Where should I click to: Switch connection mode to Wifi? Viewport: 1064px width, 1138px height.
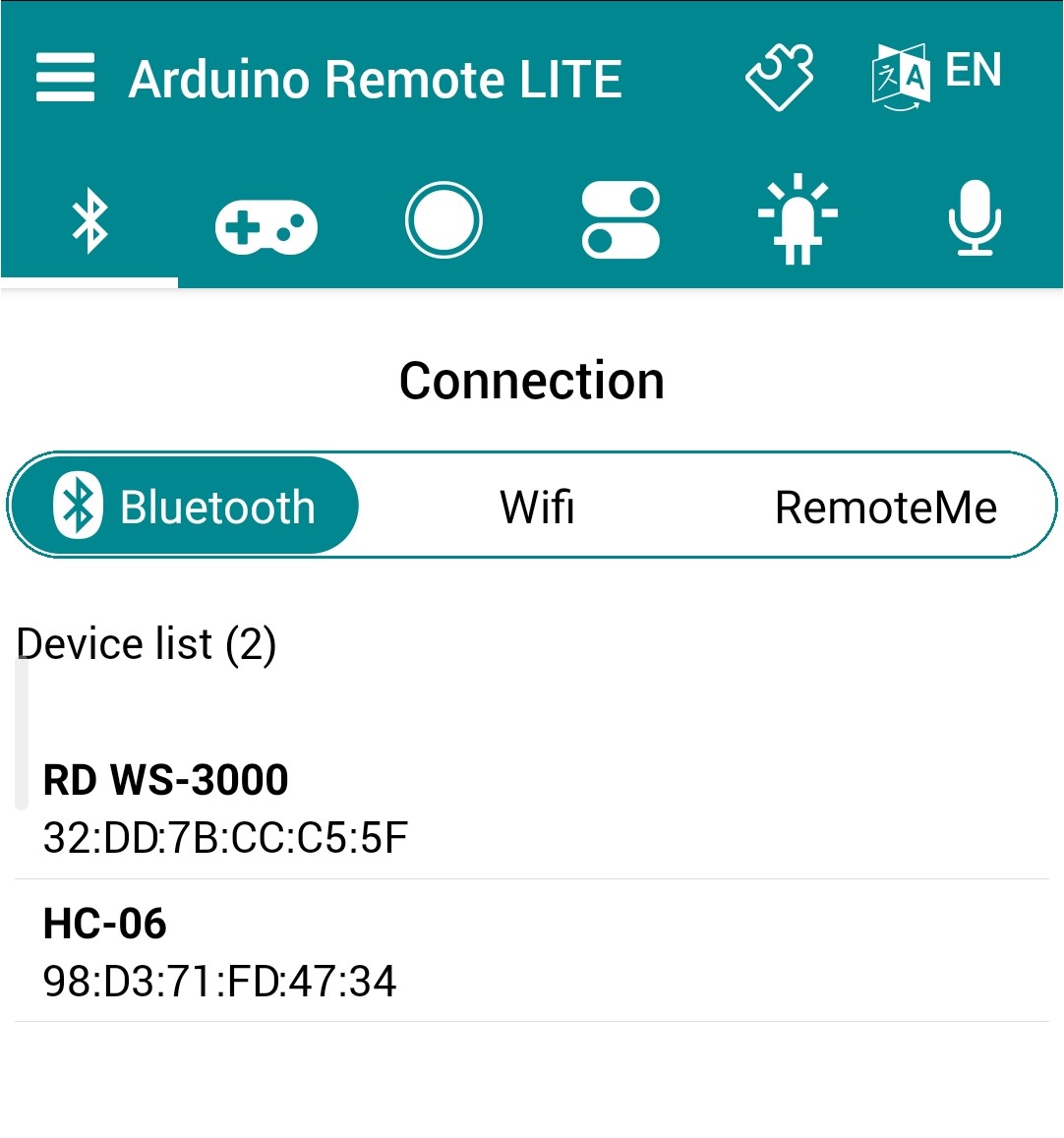click(x=537, y=505)
